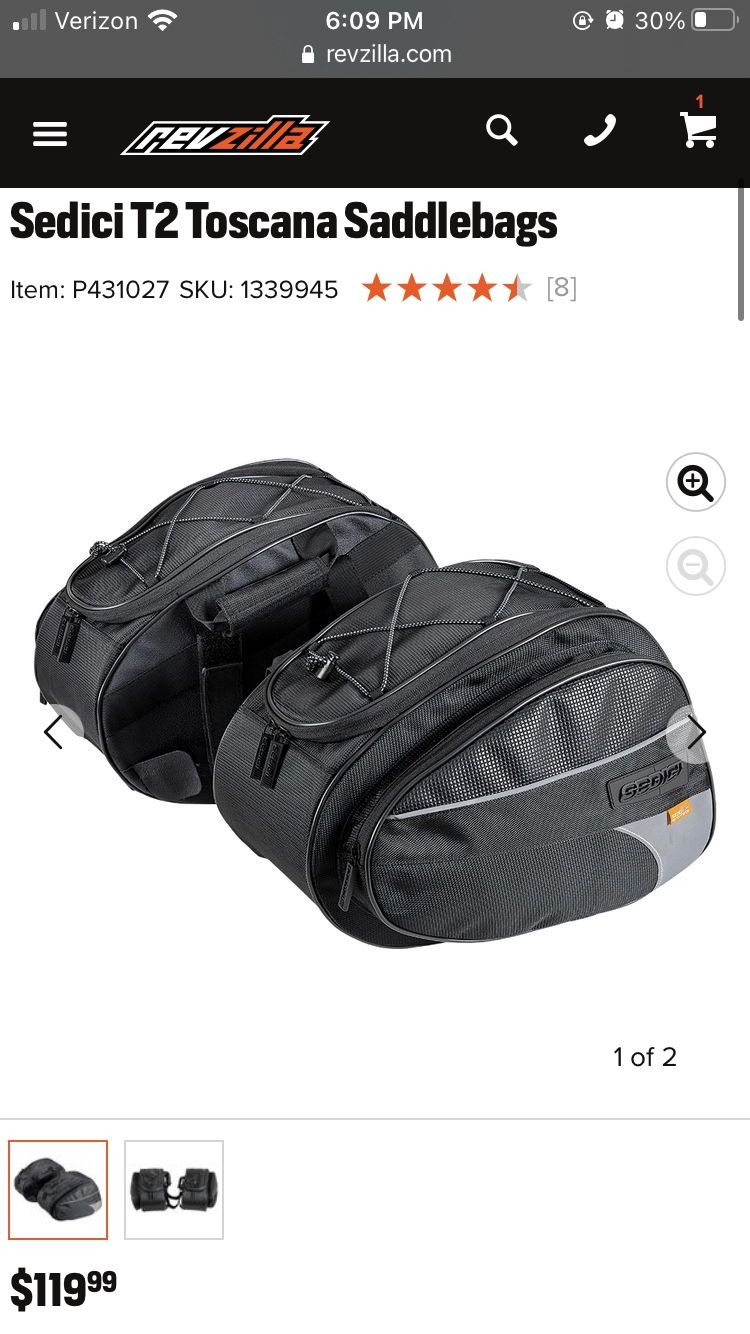This screenshot has height=1334, width=750.
Task: Zoom in on the product image
Action: click(x=695, y=483)
